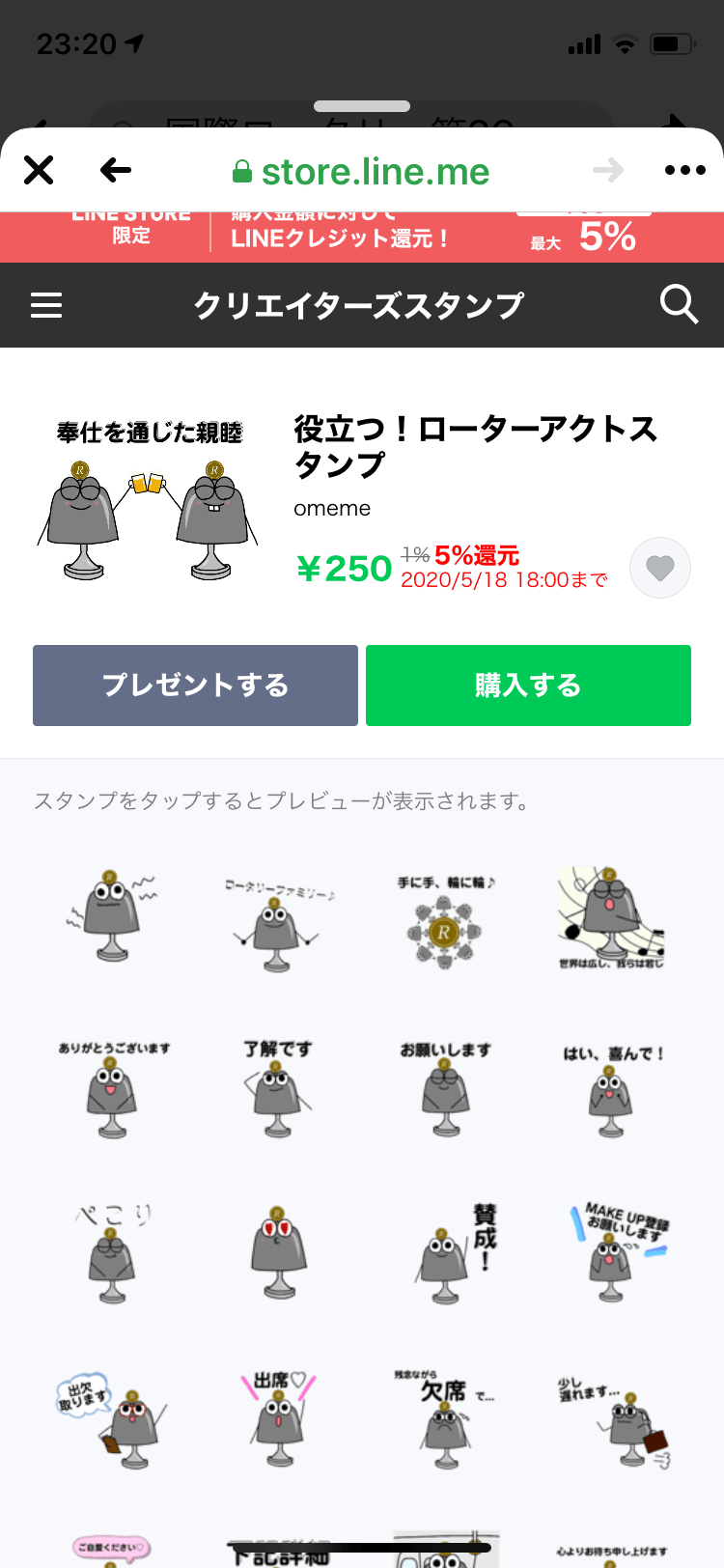Image resolution: width=724 pixels, height=1568 pixels.
Task: Go back to the previous page
Action: click(116, 171)
